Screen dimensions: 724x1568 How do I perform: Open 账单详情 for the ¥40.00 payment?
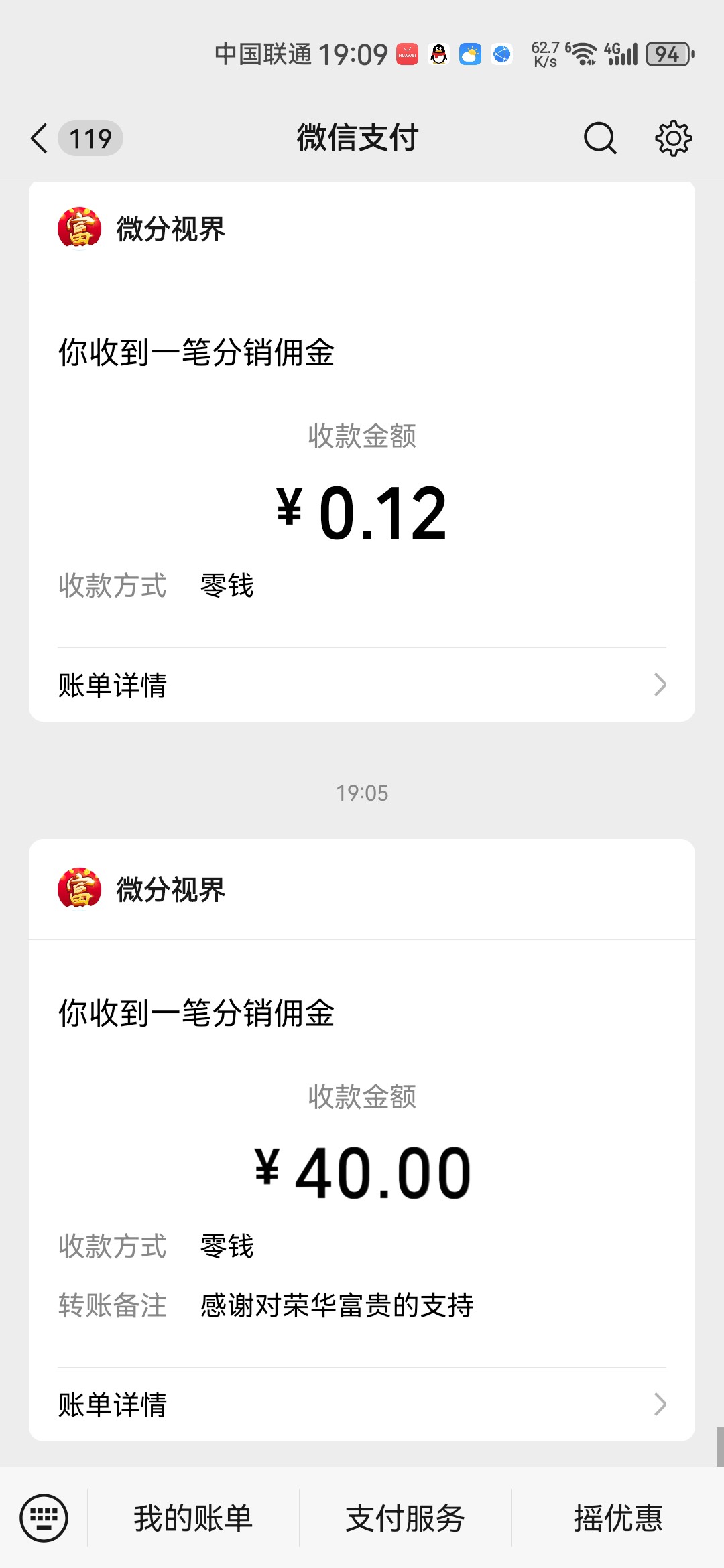pyautogui.click(x=362, y=1404)
